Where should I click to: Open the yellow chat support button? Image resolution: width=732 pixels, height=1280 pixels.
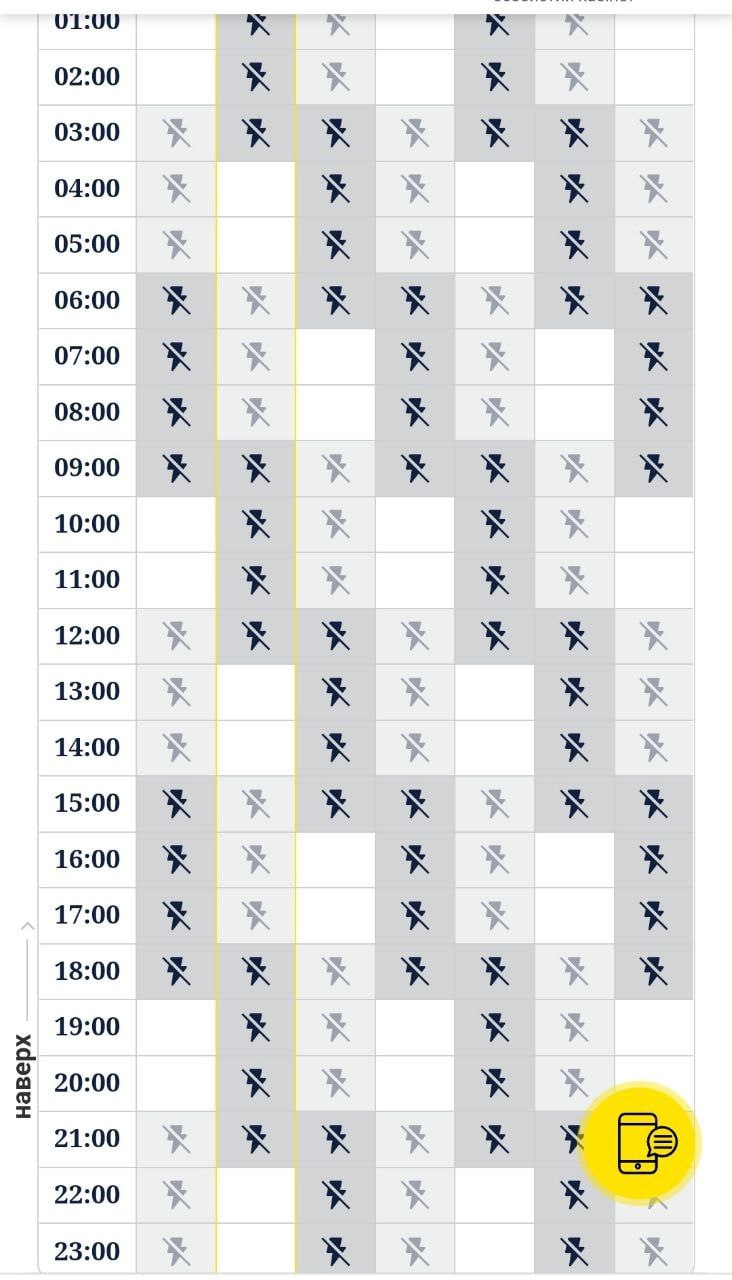(x=640, y=1142)
